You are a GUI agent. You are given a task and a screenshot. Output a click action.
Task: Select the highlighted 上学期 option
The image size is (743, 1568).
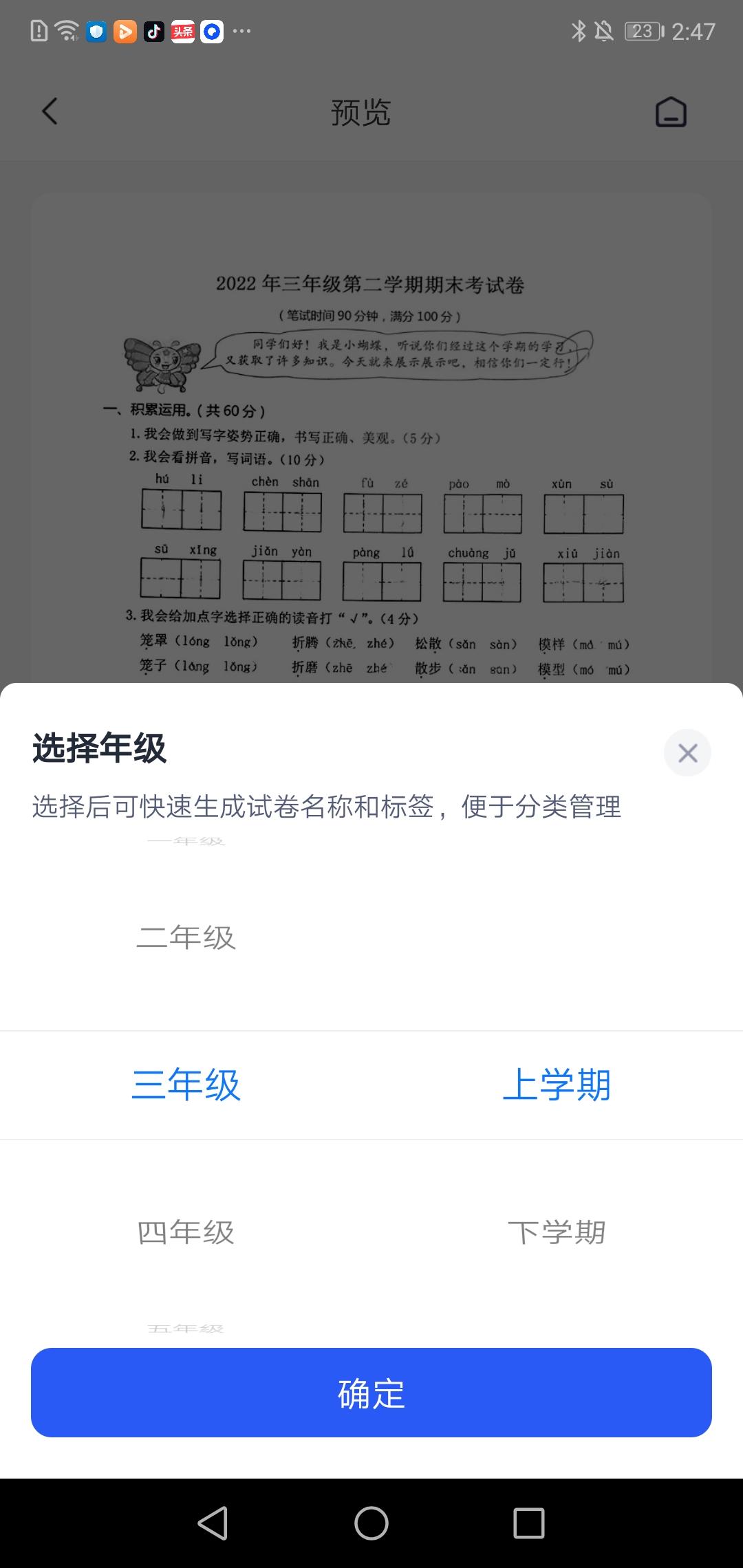pyautogui.click(x=557, y=1085)
